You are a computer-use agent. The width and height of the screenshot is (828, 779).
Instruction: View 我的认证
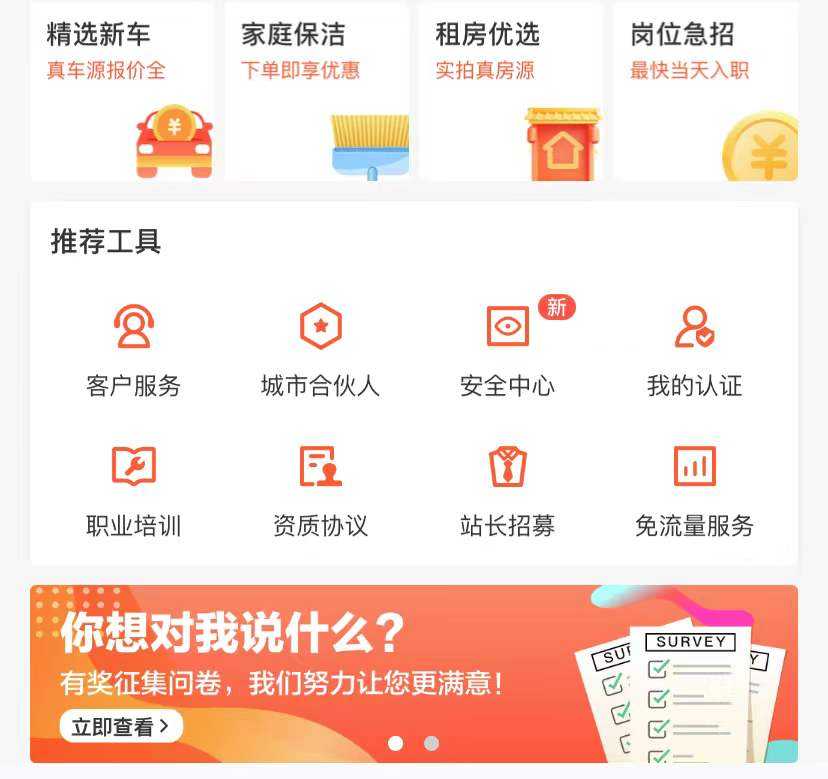pos(694,348)
